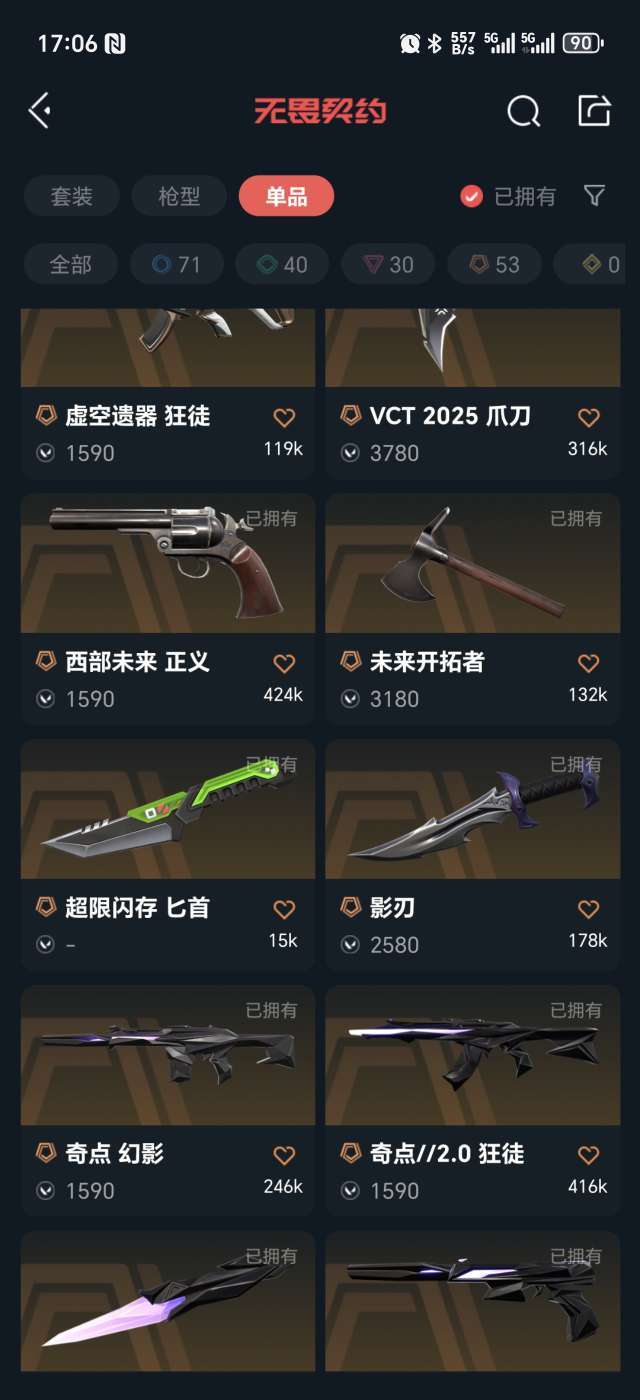Screen dimensions: 640x1400
Task: Open the funnel filter icon
Action: 594,196
